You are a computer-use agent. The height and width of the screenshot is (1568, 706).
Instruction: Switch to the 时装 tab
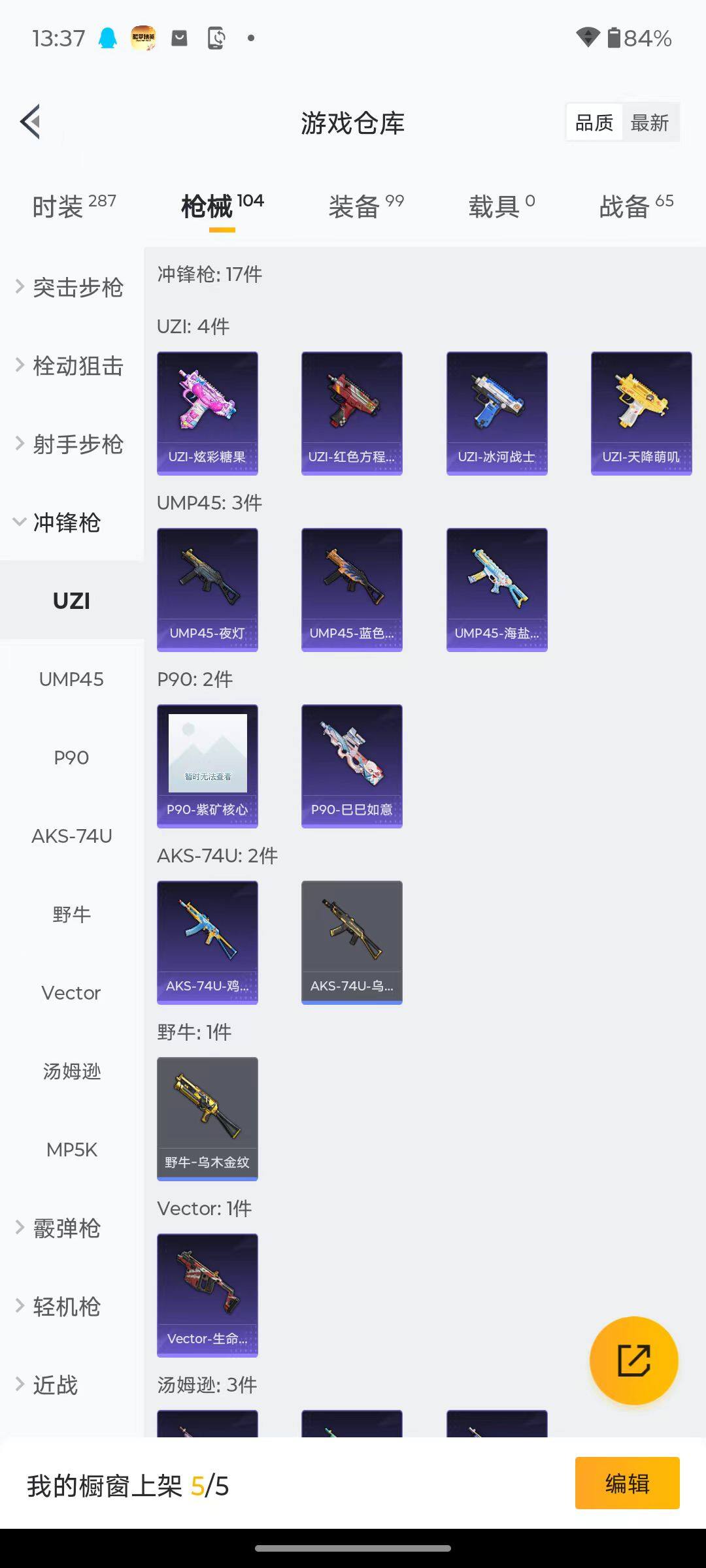[73, 206]
